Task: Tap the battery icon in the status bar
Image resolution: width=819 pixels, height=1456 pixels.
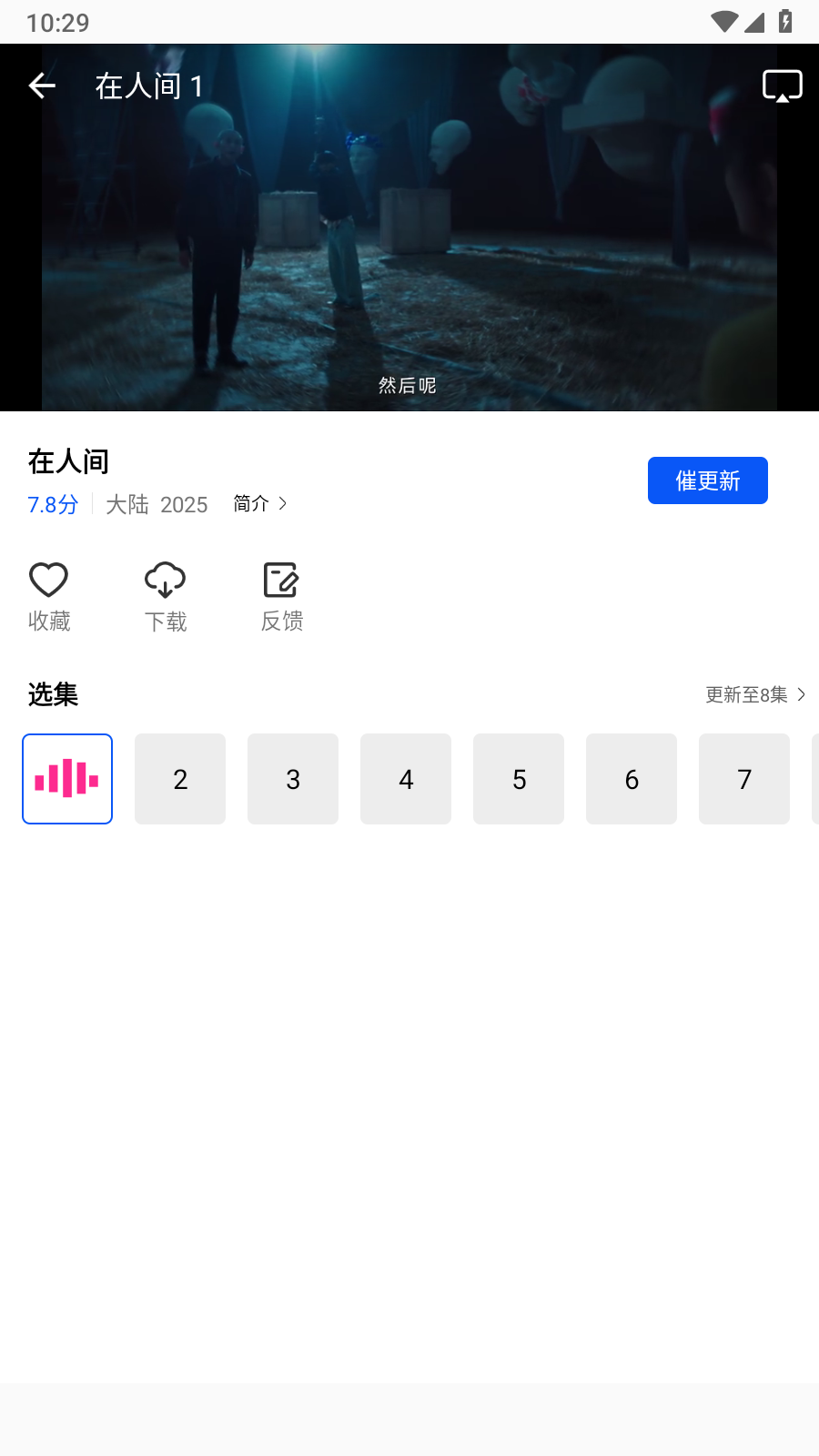Action: pyautogui.click(x=785, y=22)
